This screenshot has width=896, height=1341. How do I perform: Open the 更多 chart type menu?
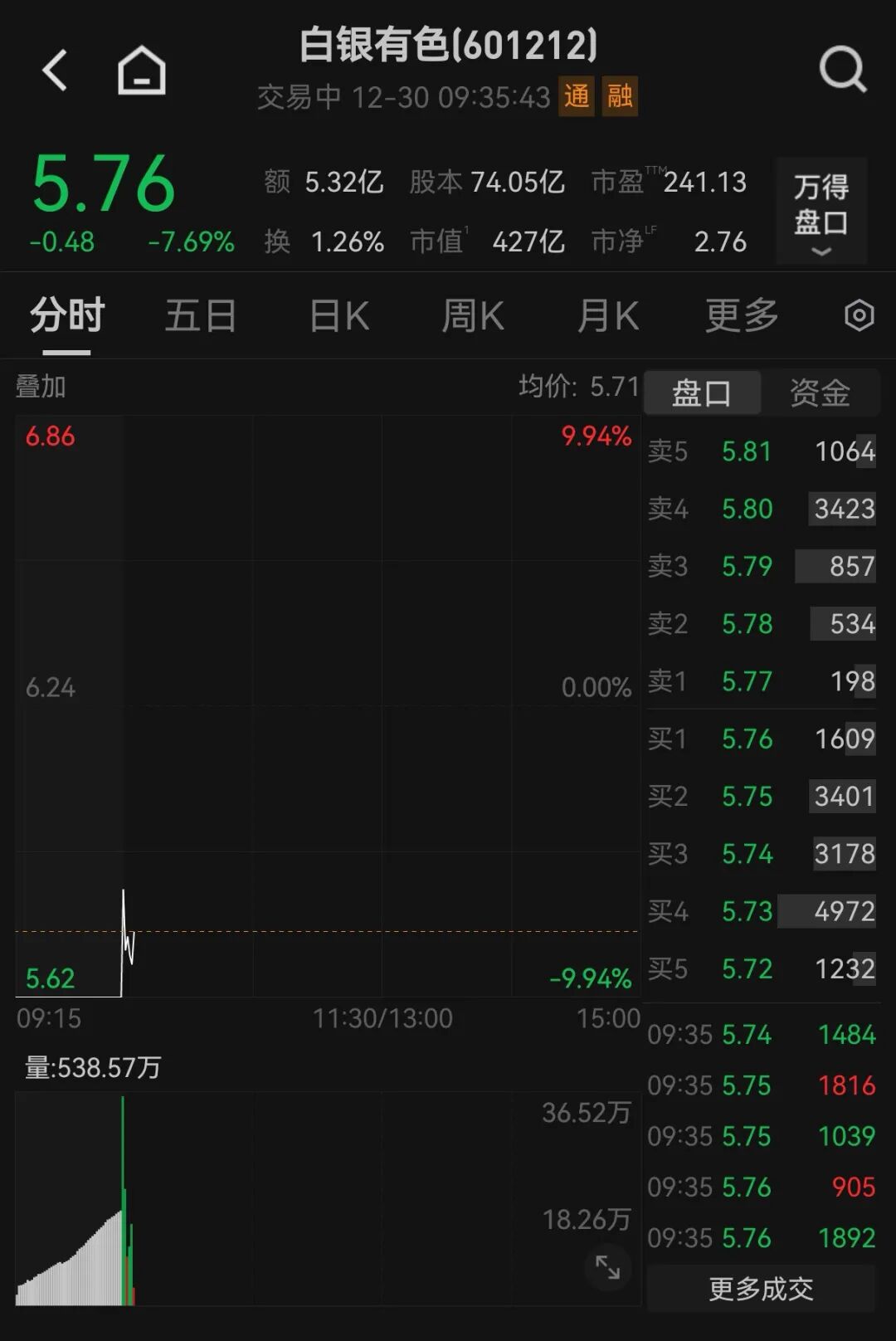(741, 315)
